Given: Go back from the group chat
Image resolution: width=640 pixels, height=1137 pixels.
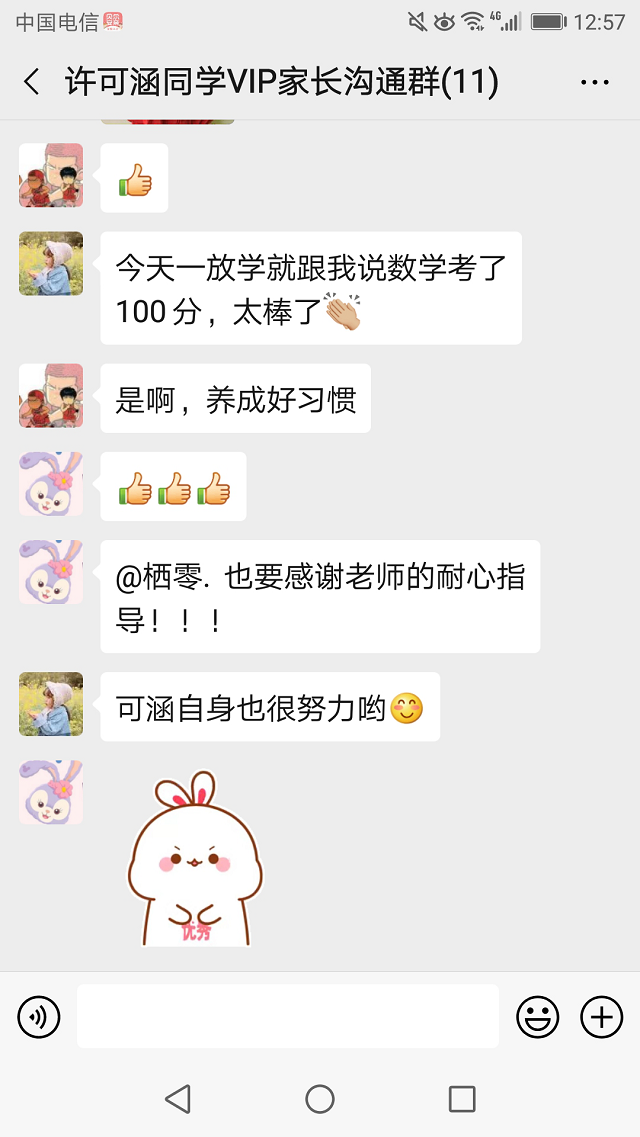Looking at the screenshot, I should [32, 82].
